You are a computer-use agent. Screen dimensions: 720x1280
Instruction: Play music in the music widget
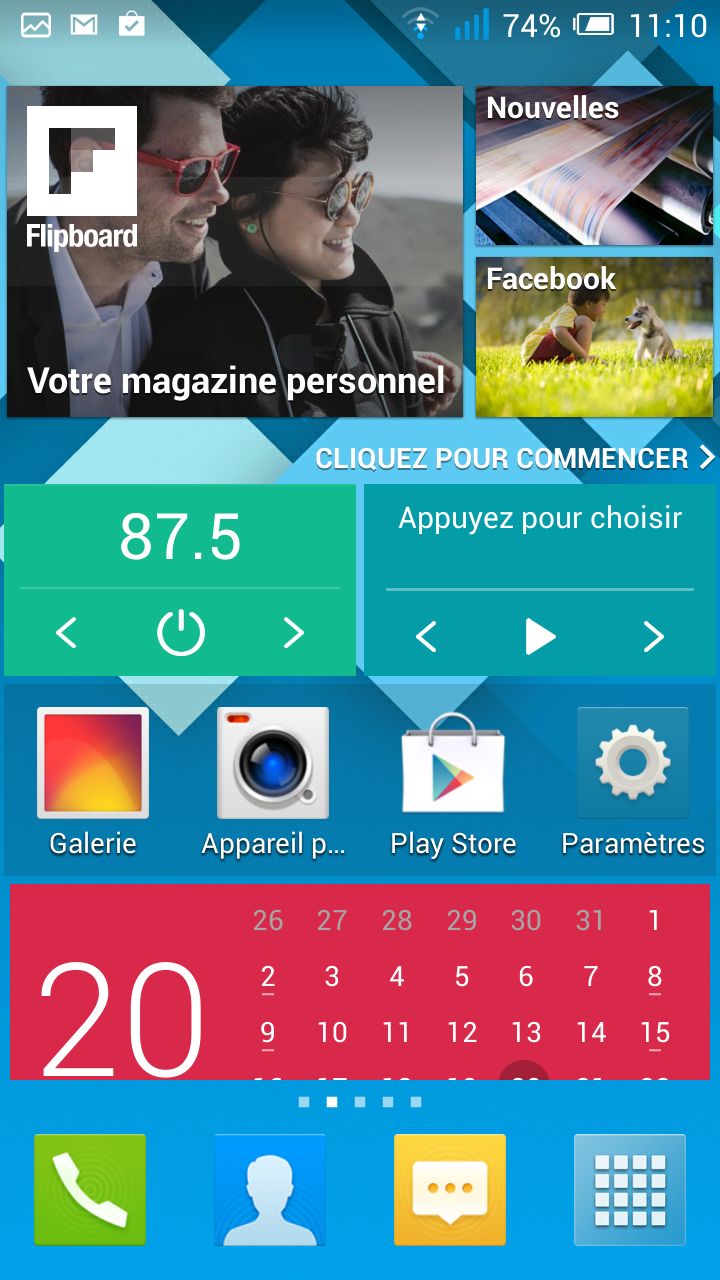pyautogui.click(x=540, y=637)
